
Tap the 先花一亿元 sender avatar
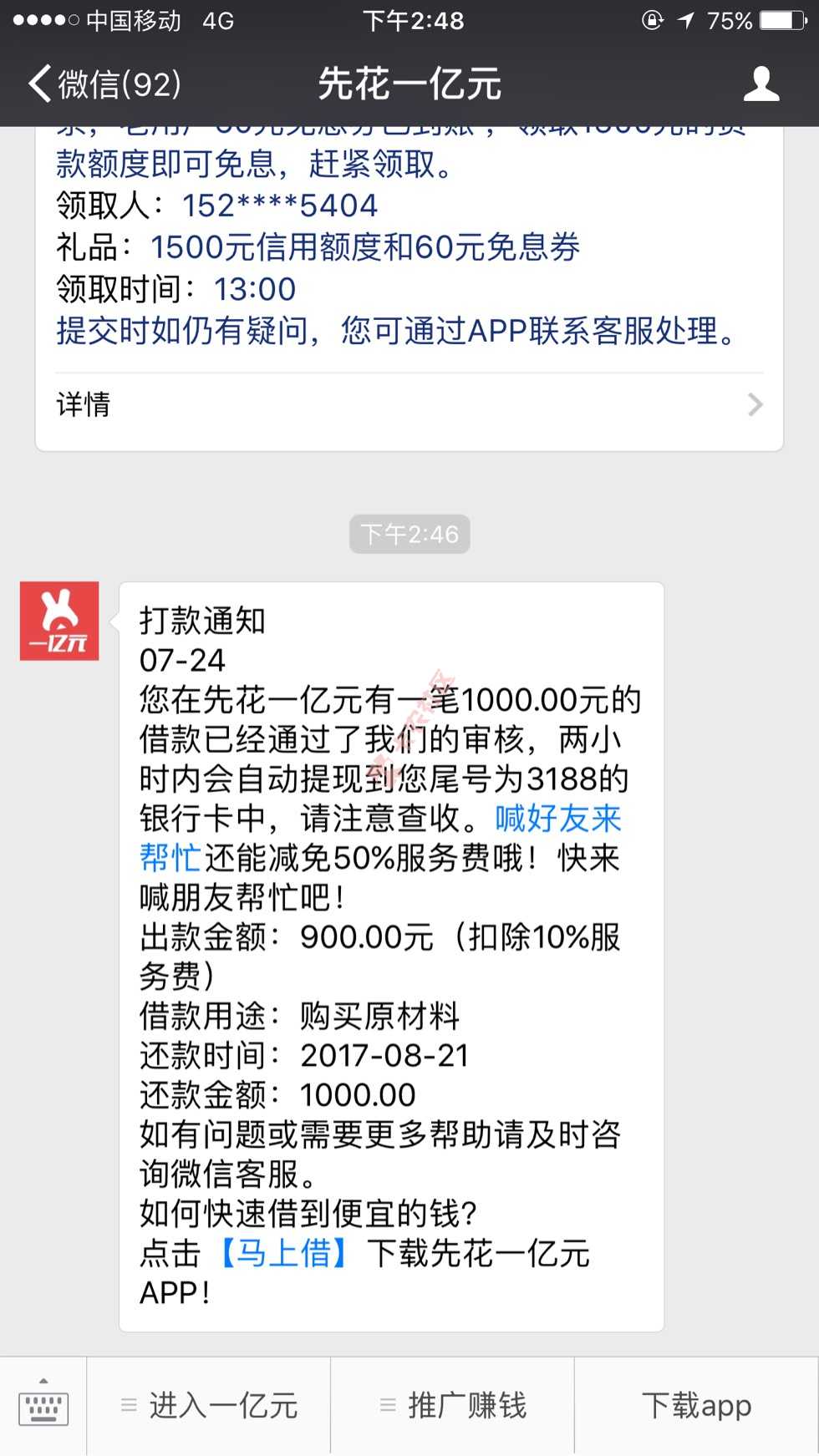click(59, 621)
